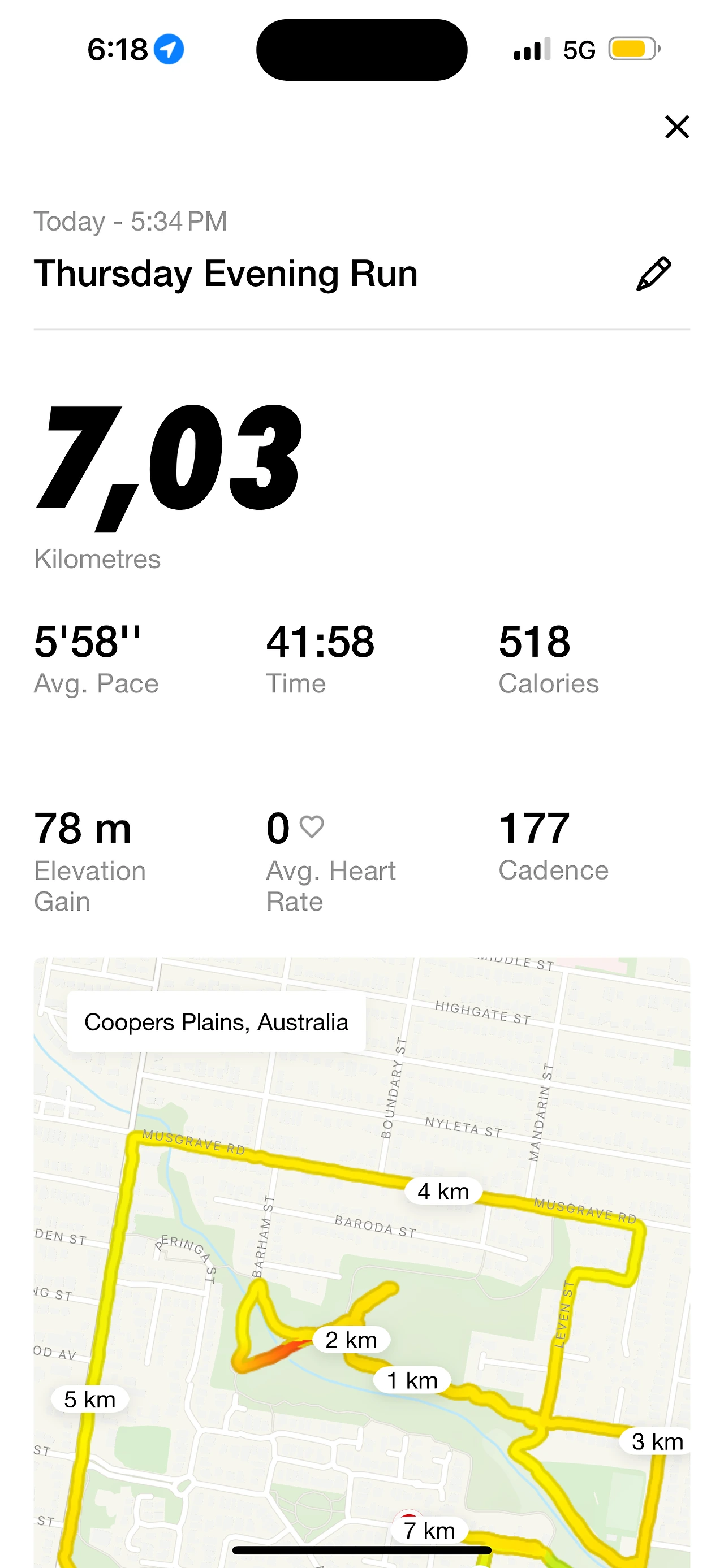
Task: Open the Coopers Plains route map
Action: 361,1262
